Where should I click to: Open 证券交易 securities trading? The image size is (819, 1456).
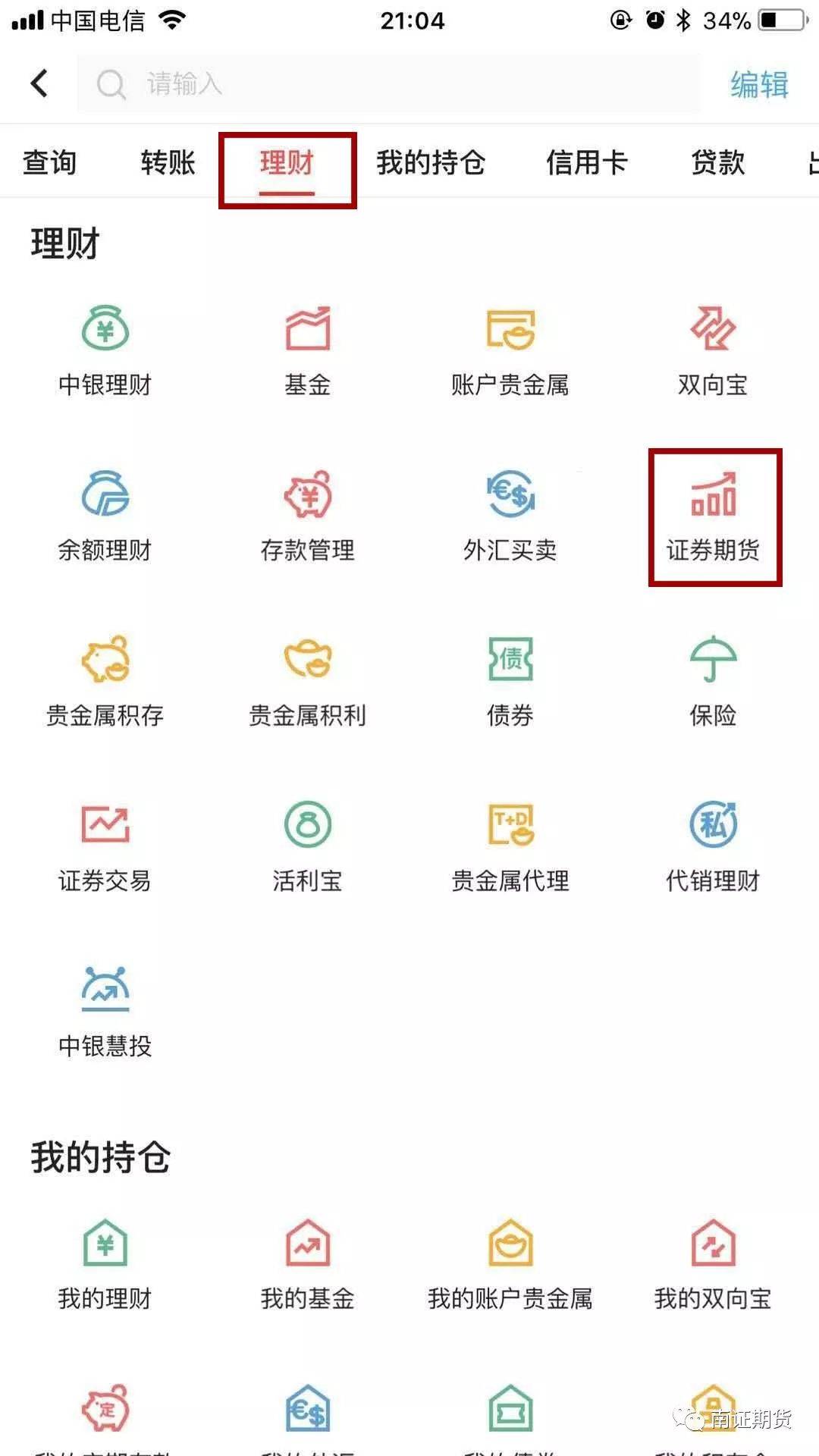(105, 846)
